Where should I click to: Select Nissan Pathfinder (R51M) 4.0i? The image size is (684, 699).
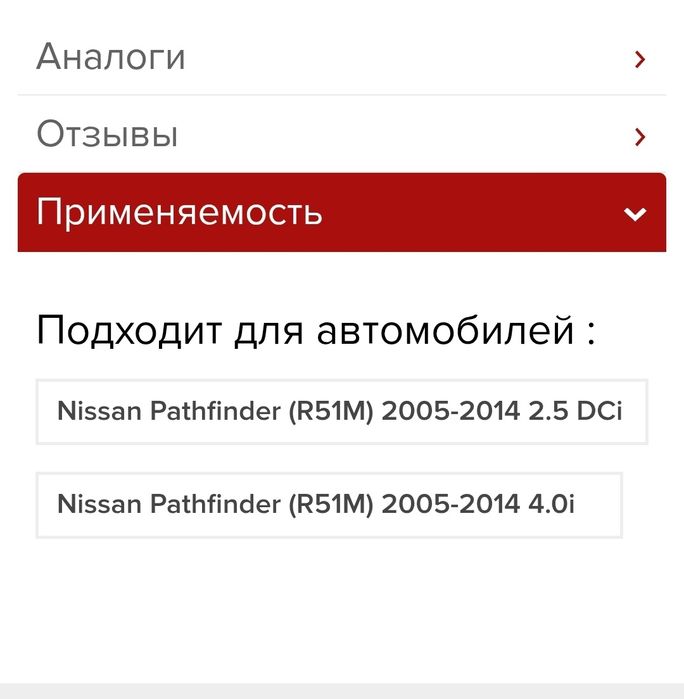click(328, 505)
